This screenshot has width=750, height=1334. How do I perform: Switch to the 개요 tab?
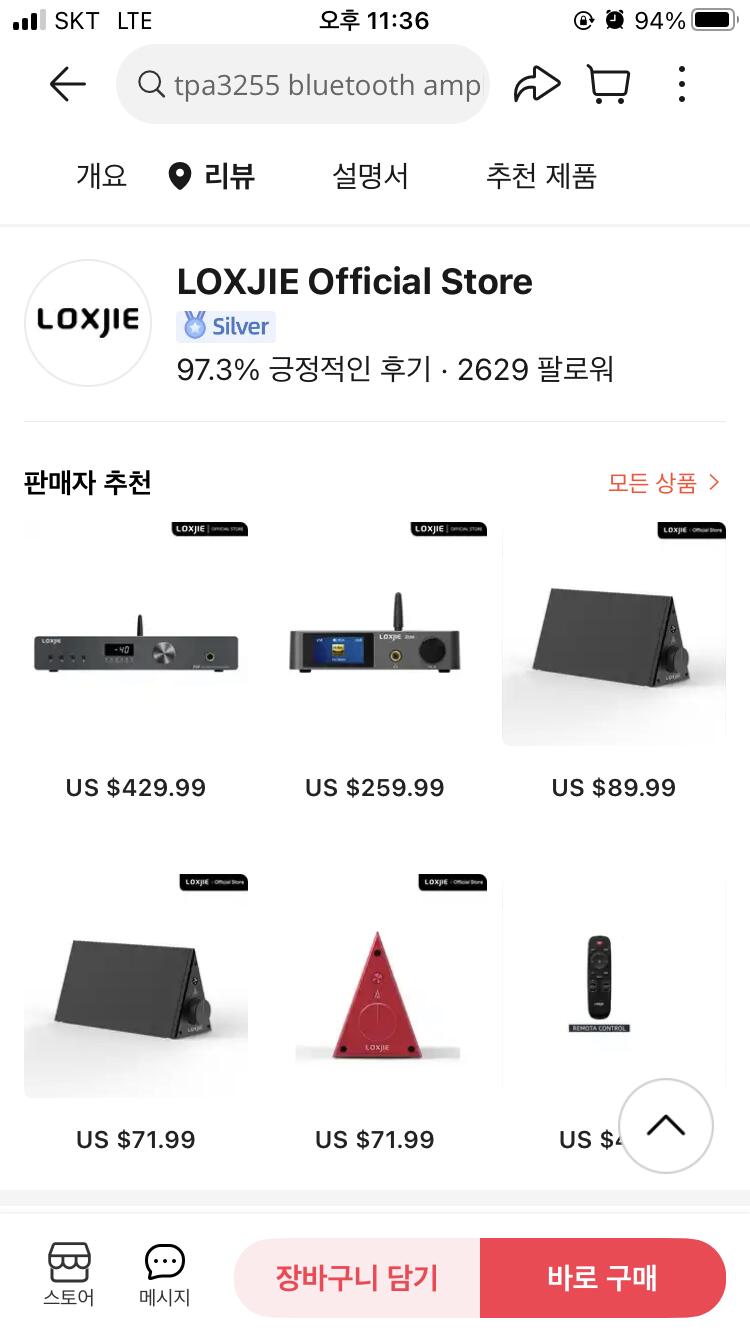pyautogui.click(x=101, y=177)
